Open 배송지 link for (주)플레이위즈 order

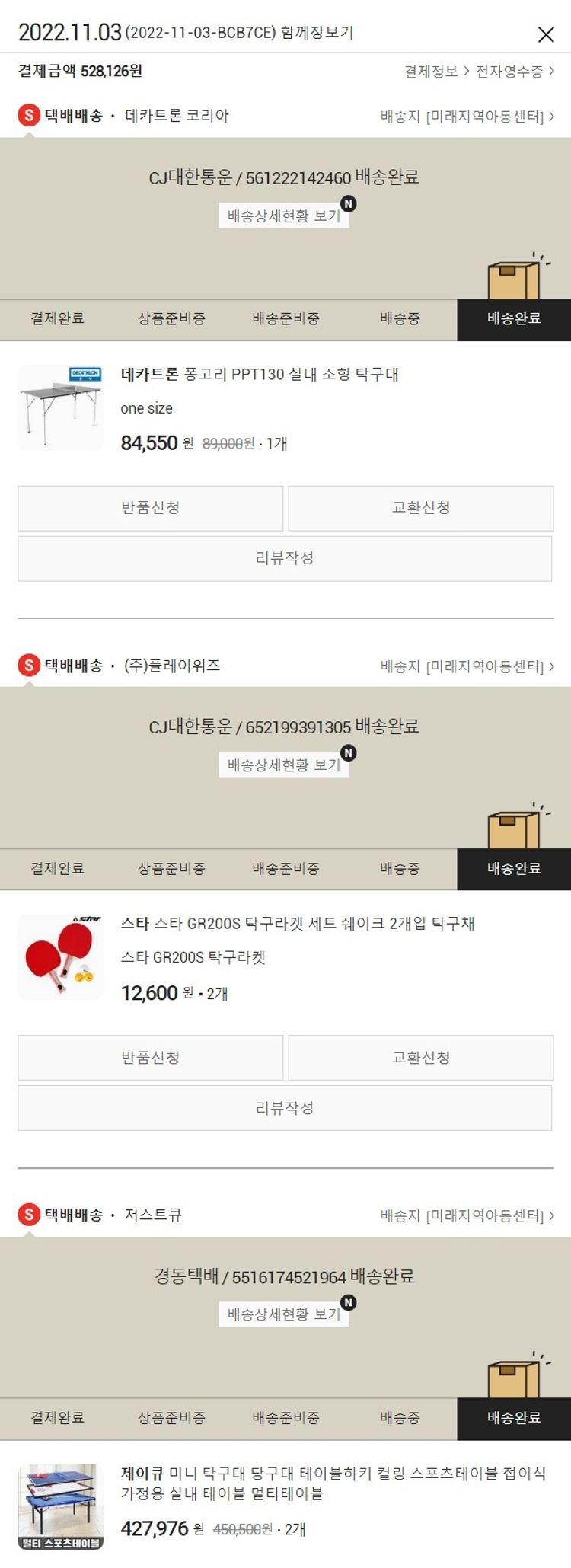(467, 666)
